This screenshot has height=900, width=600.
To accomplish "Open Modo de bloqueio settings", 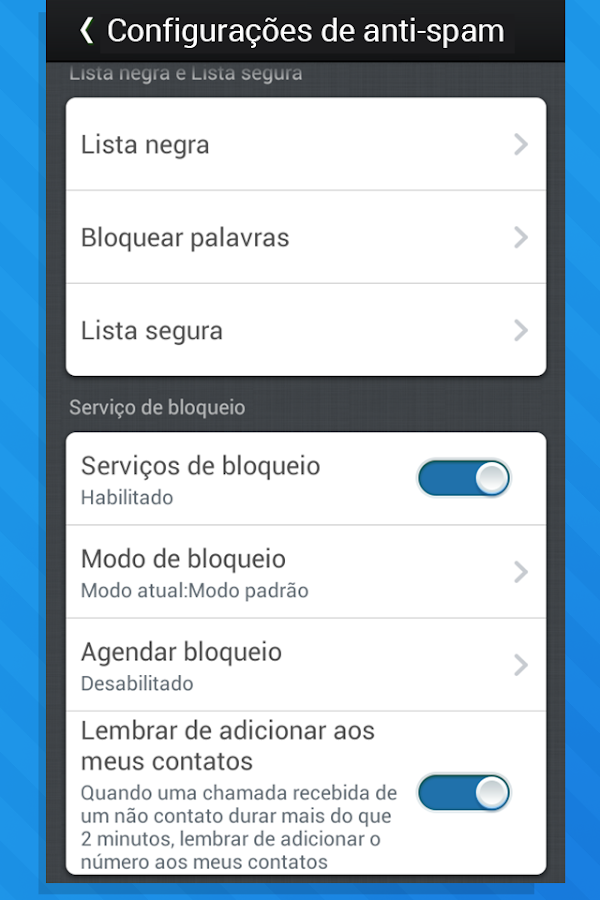I will tap(305, 572).
